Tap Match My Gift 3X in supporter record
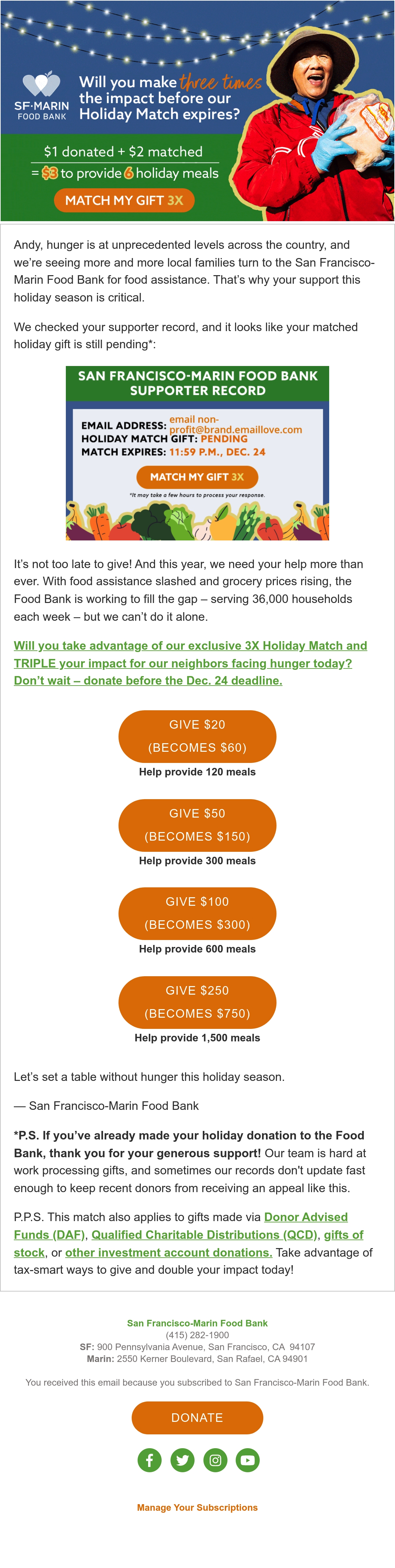Screen dimensions: 395x1568 pyautogui.click(x=197, y=477)
